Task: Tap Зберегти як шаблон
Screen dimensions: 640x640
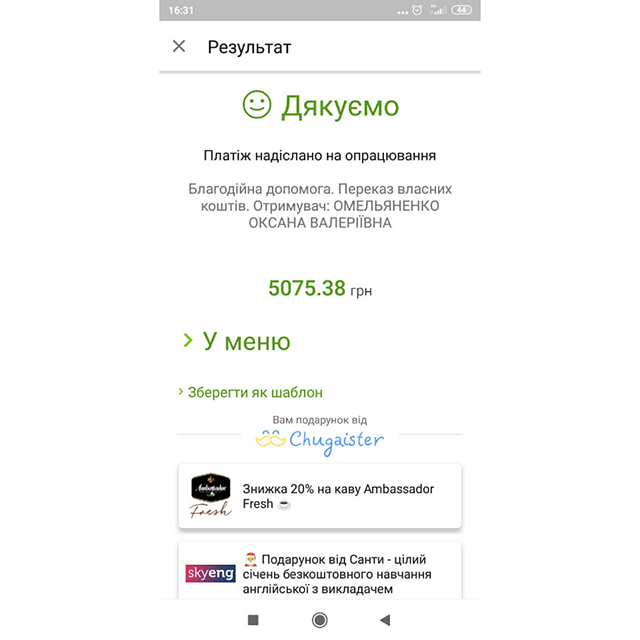Action: [254, 393]
